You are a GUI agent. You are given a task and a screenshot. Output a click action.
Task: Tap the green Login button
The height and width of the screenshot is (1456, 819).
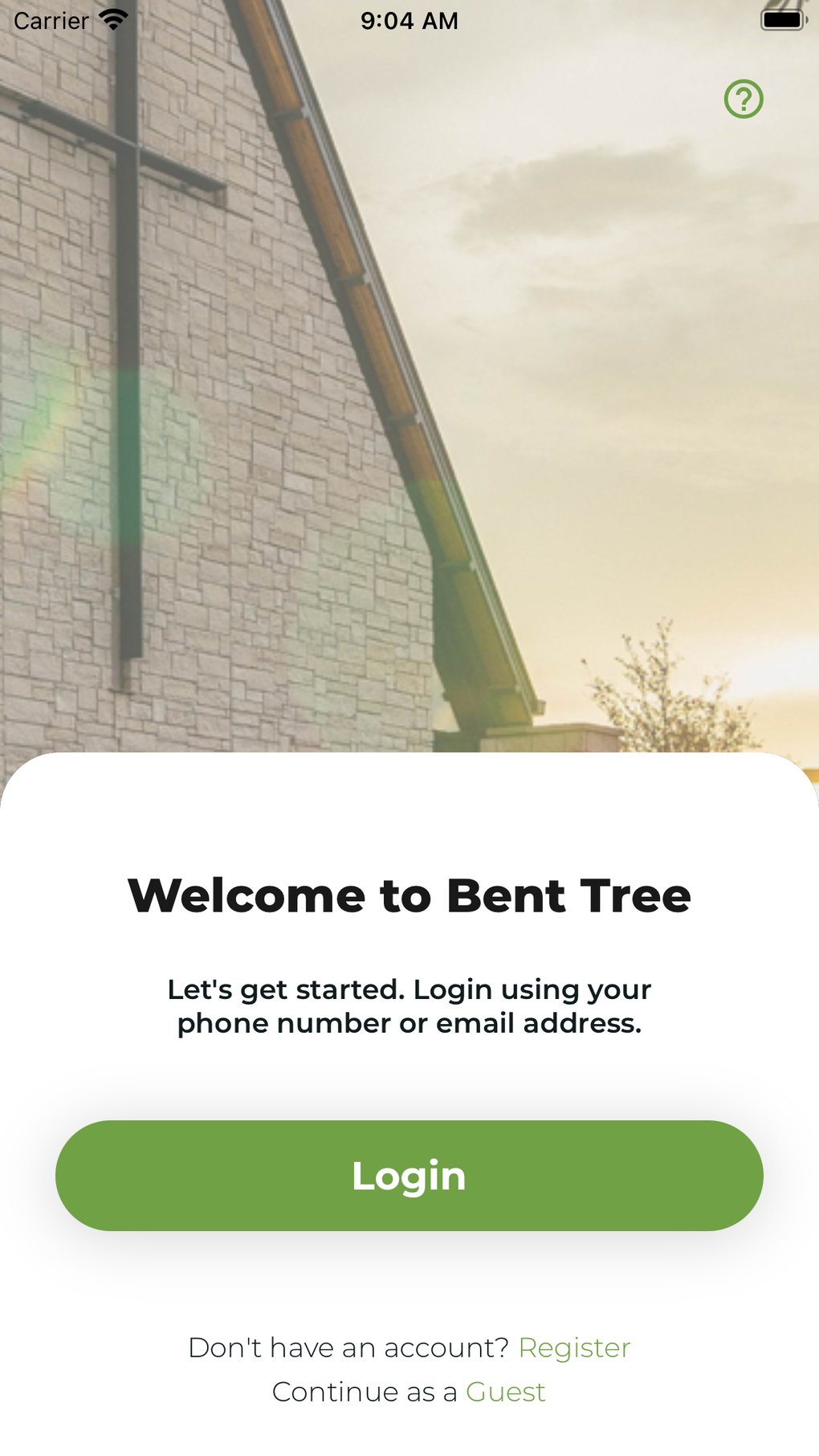[x=409, y=1175]
